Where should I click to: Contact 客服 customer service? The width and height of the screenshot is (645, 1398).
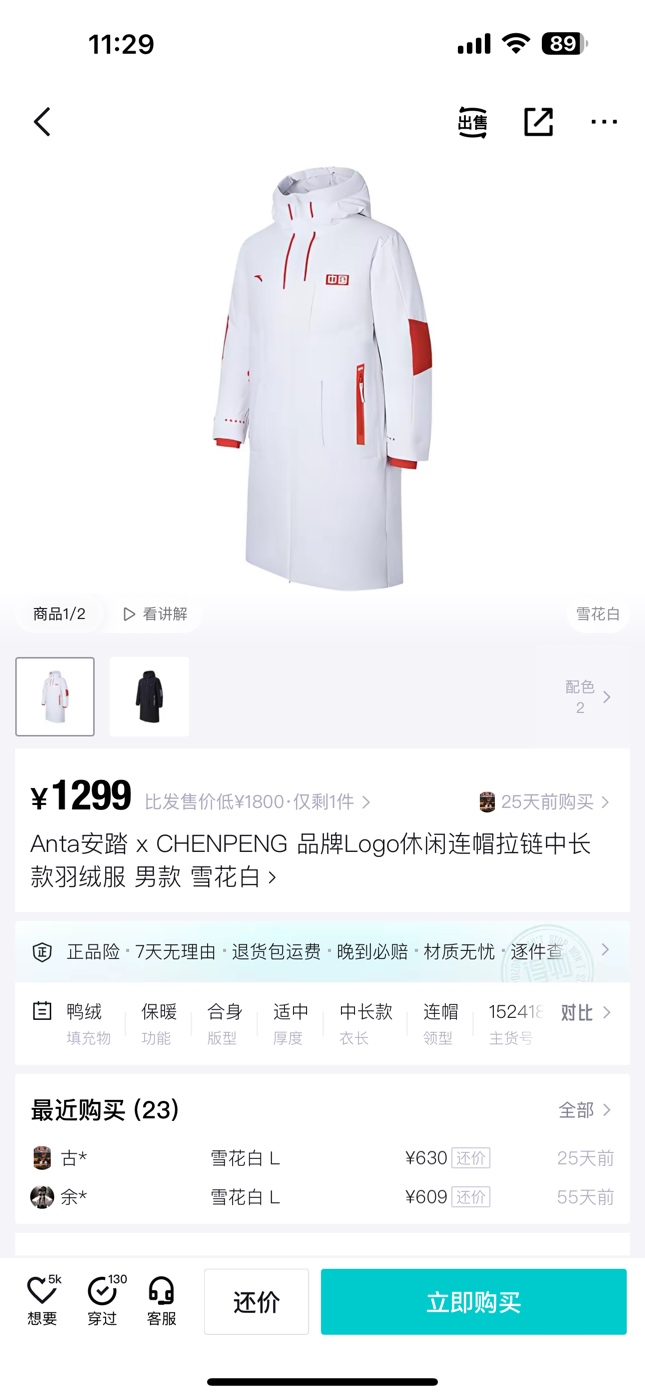(x=161, y=1301)
